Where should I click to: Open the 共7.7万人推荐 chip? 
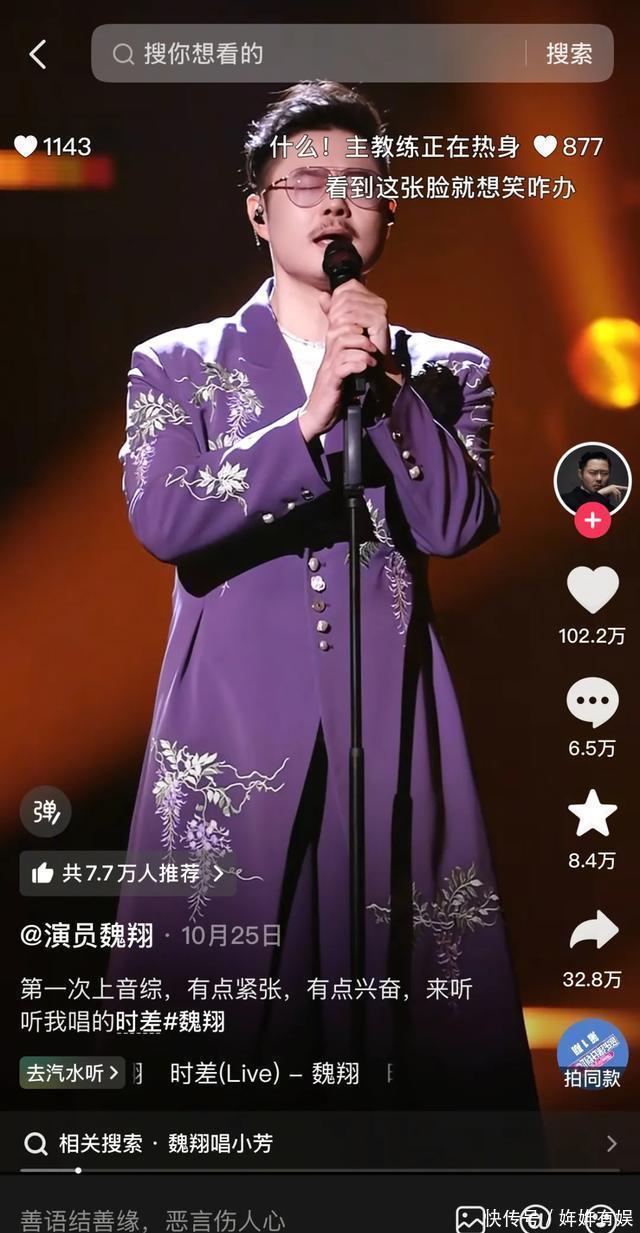pos(128,873)
